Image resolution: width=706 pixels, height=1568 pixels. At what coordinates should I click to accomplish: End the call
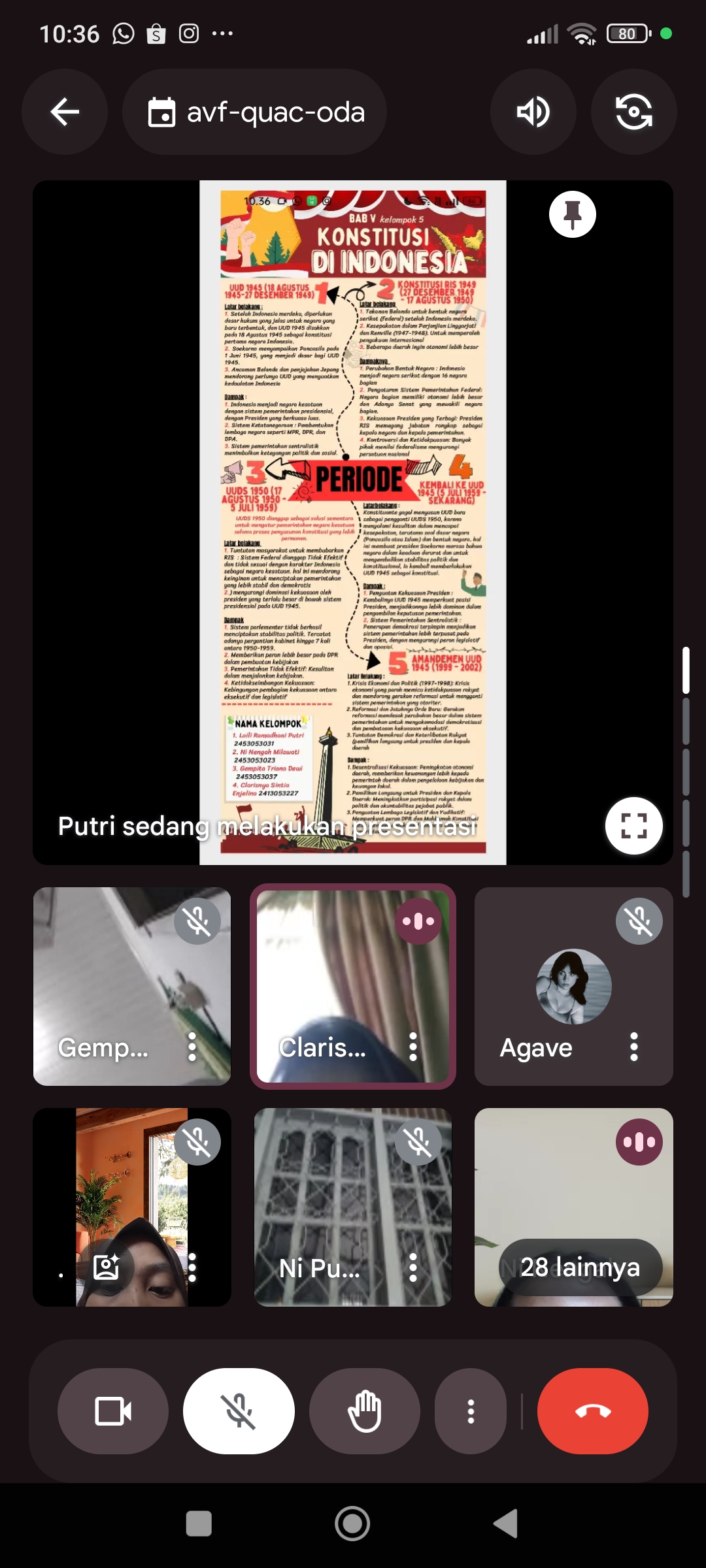(593, 1411)
